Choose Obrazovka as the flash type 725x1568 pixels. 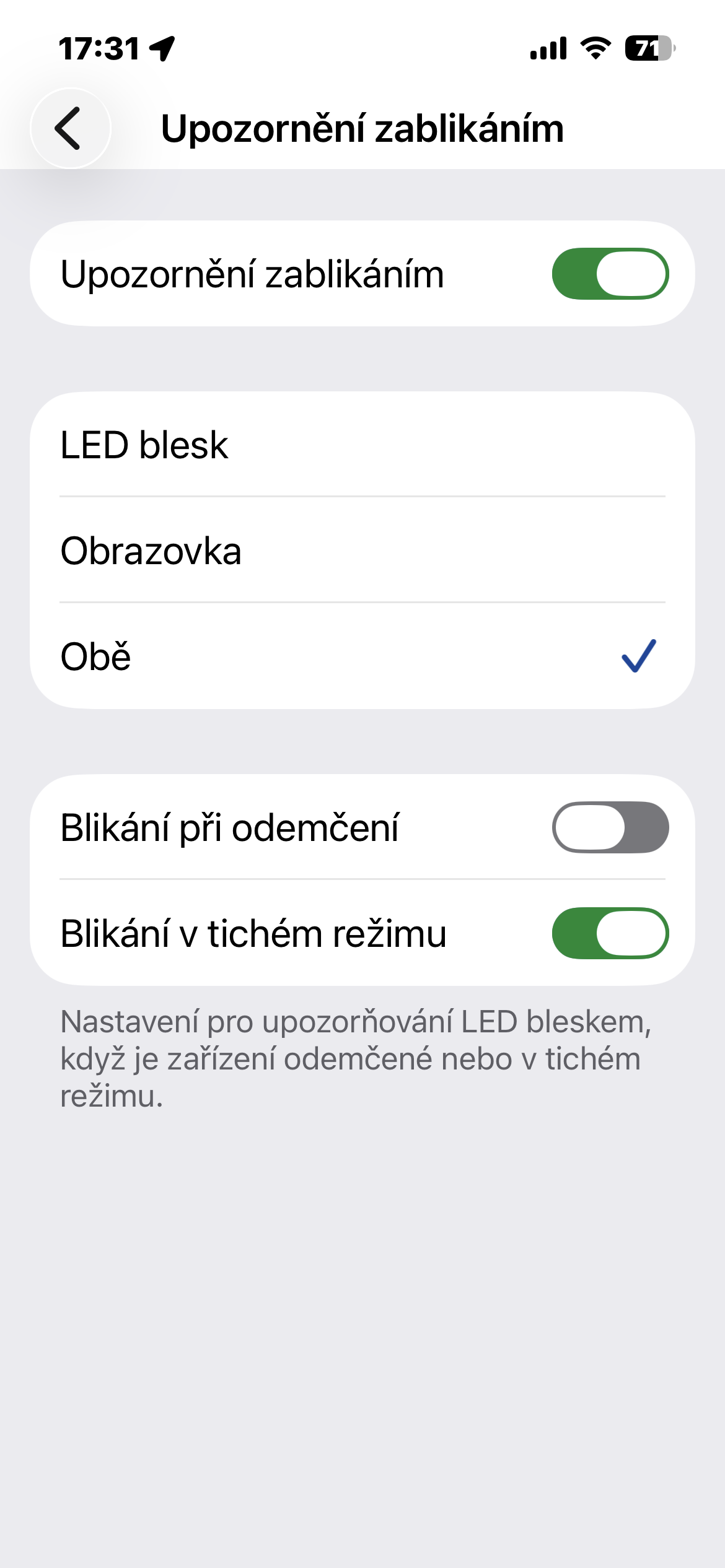(x=362, y=551)
